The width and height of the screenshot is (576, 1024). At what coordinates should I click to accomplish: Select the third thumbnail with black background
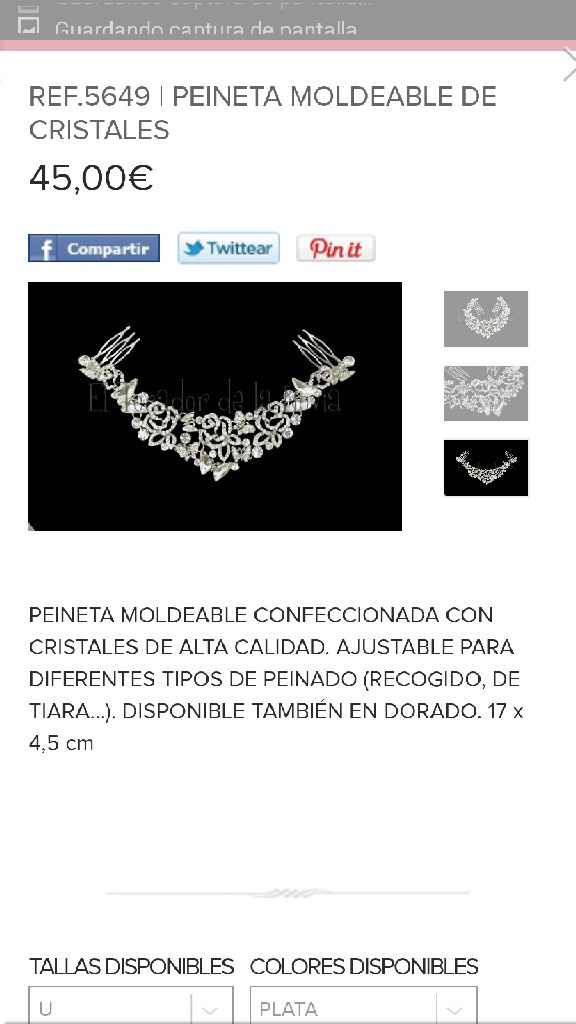pyautogui.click(x=486, y=468)
